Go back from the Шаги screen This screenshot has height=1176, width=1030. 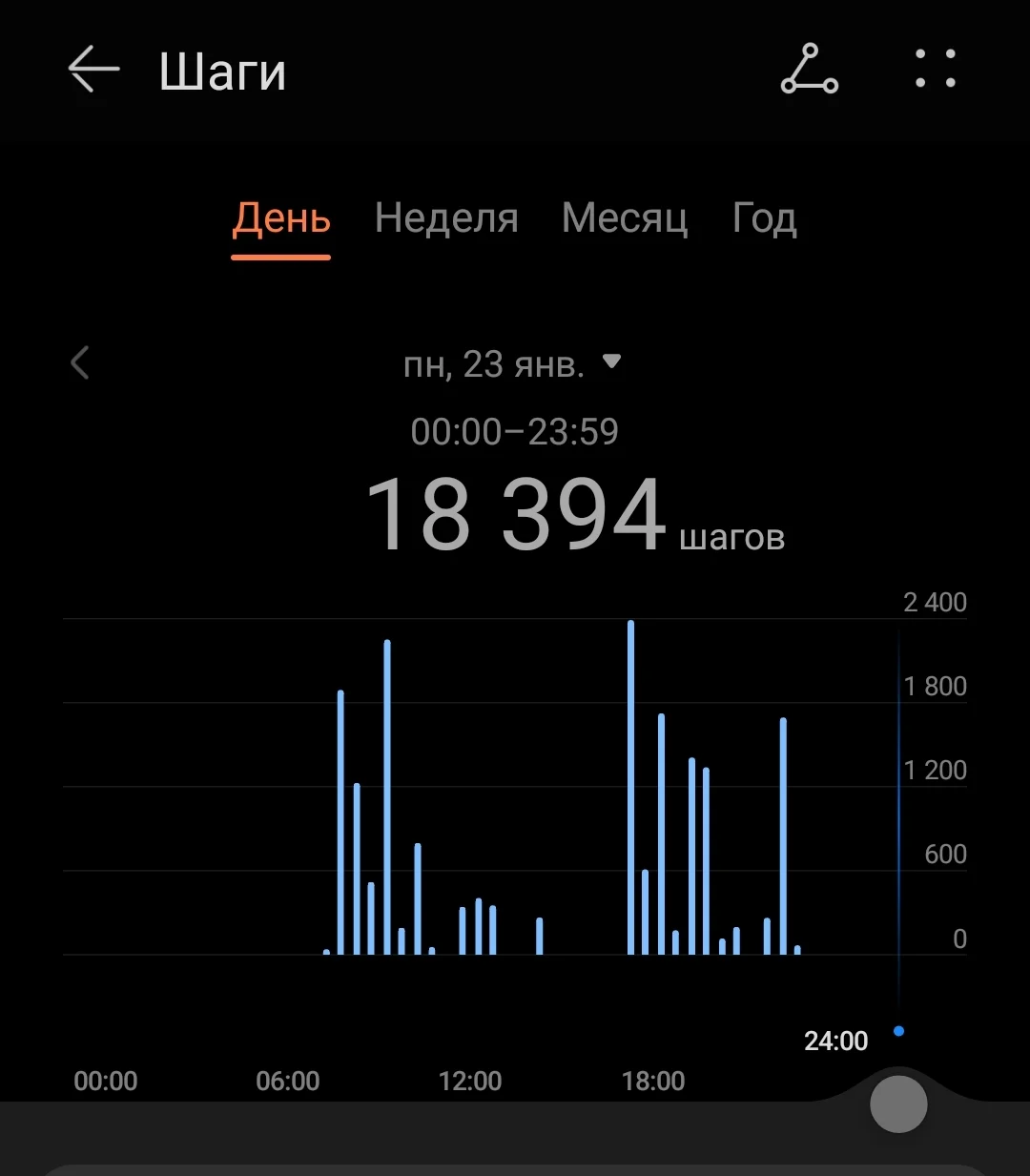[93, 72]
